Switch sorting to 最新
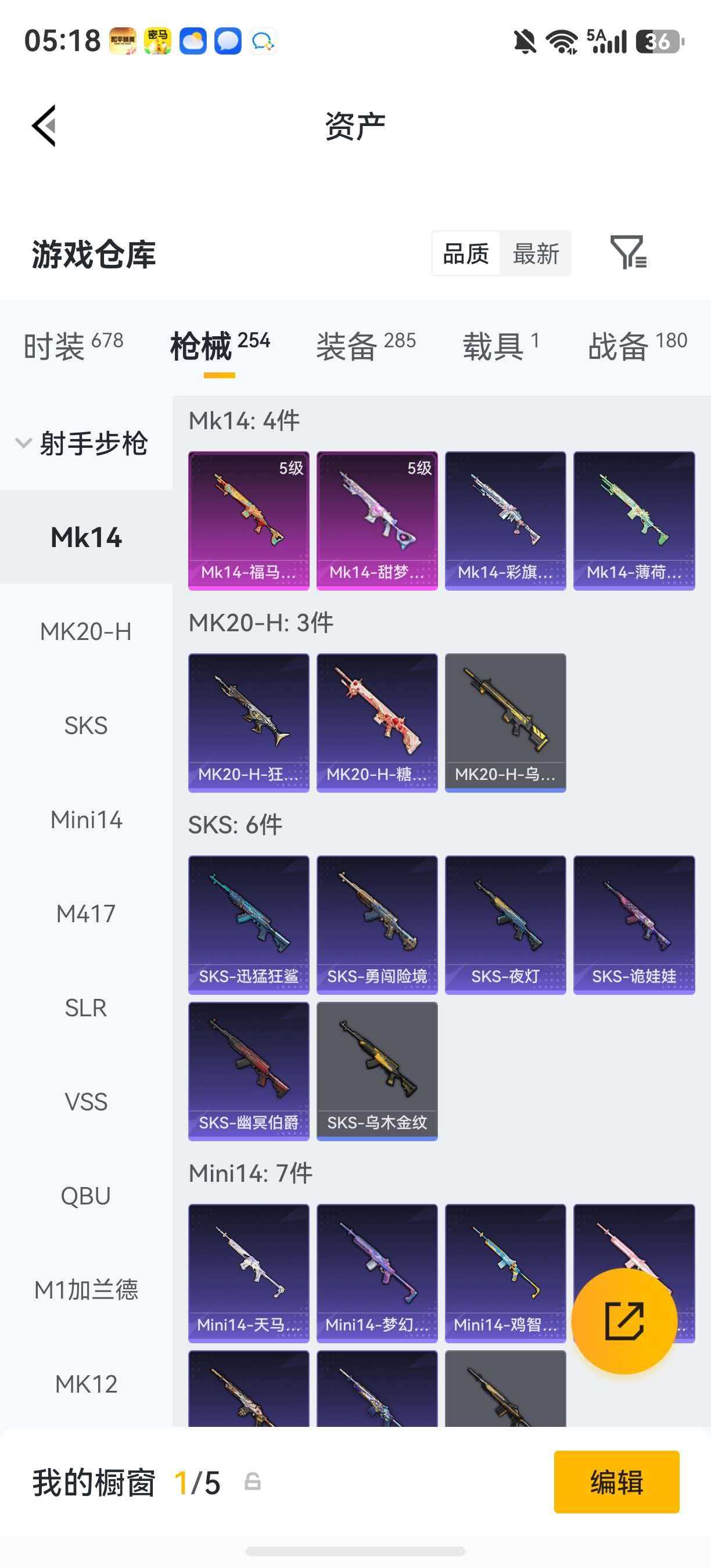711x1568 pixels. [x=536, y=253]
